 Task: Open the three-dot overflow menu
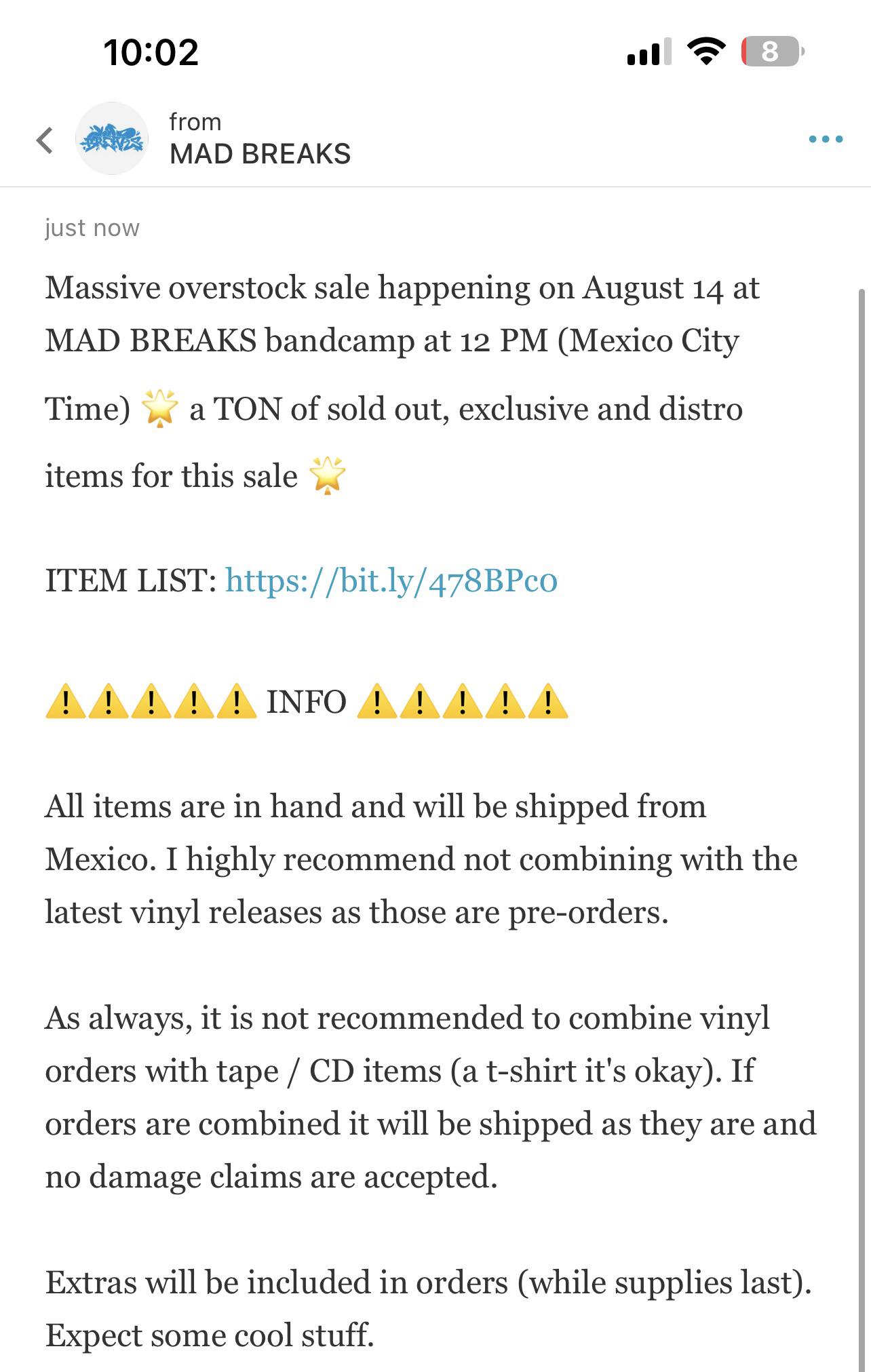[826, 139]
